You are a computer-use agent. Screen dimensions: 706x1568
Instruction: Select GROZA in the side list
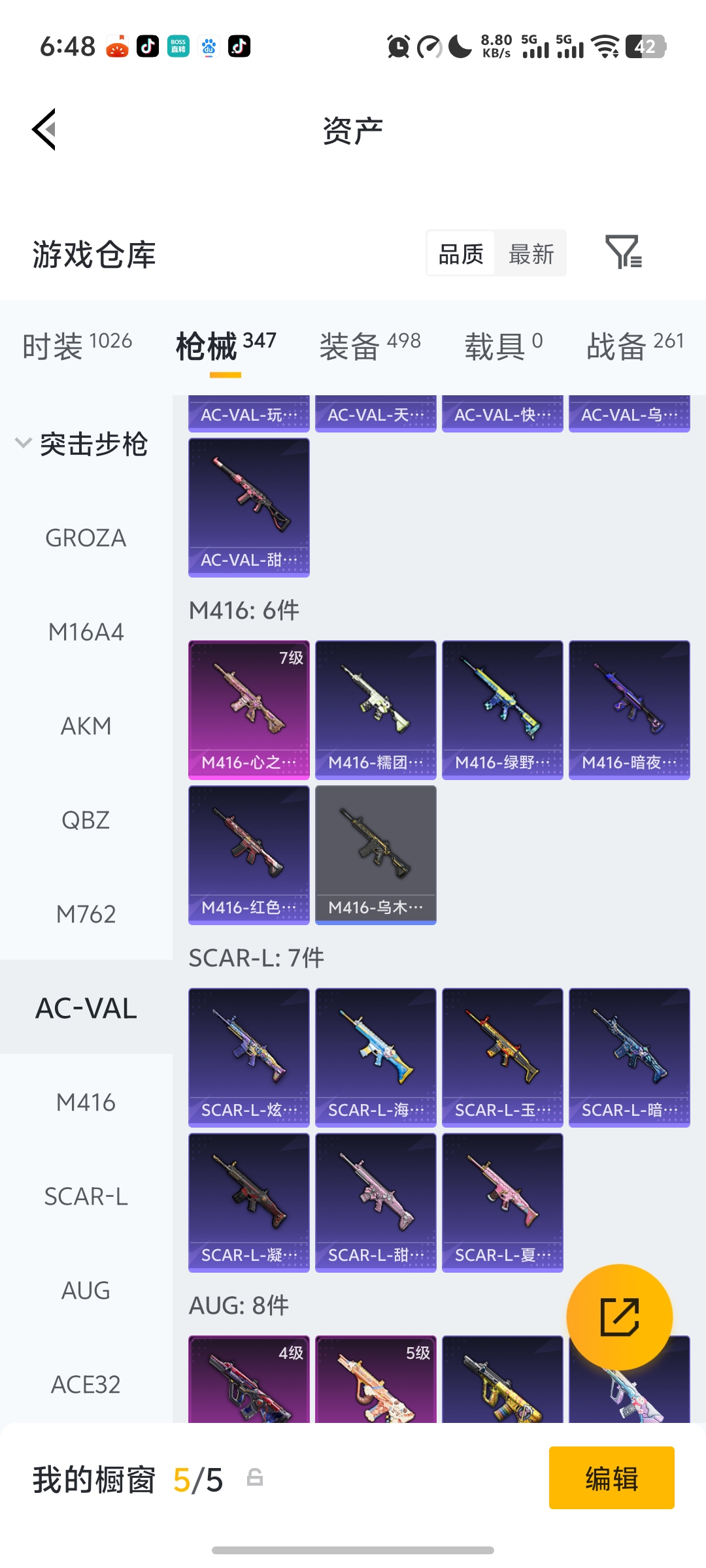[x=86, y=538]
